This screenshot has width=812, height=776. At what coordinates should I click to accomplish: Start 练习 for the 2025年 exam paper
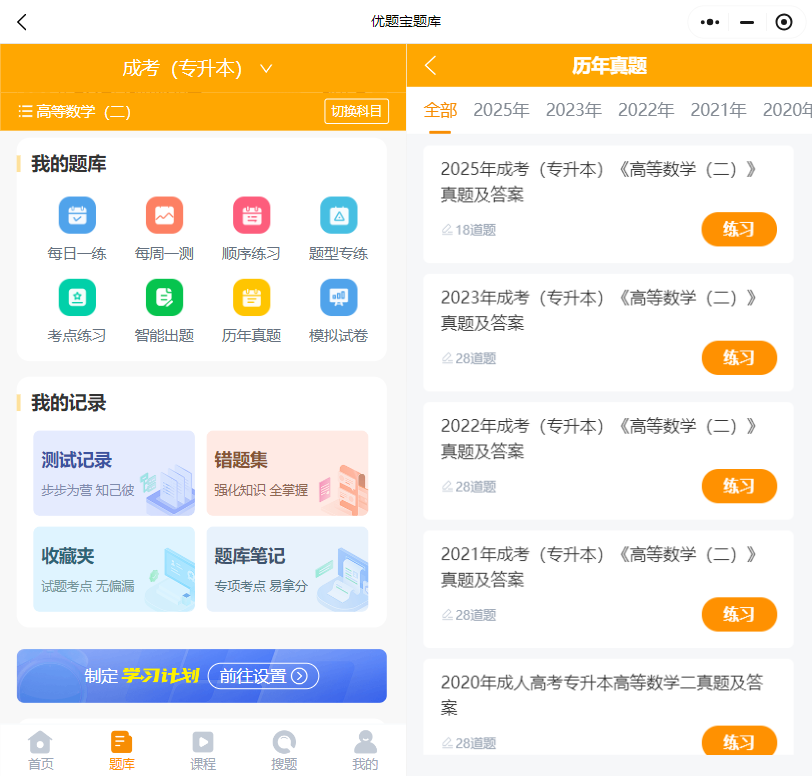pyautogui.click(x=739, y=229)
